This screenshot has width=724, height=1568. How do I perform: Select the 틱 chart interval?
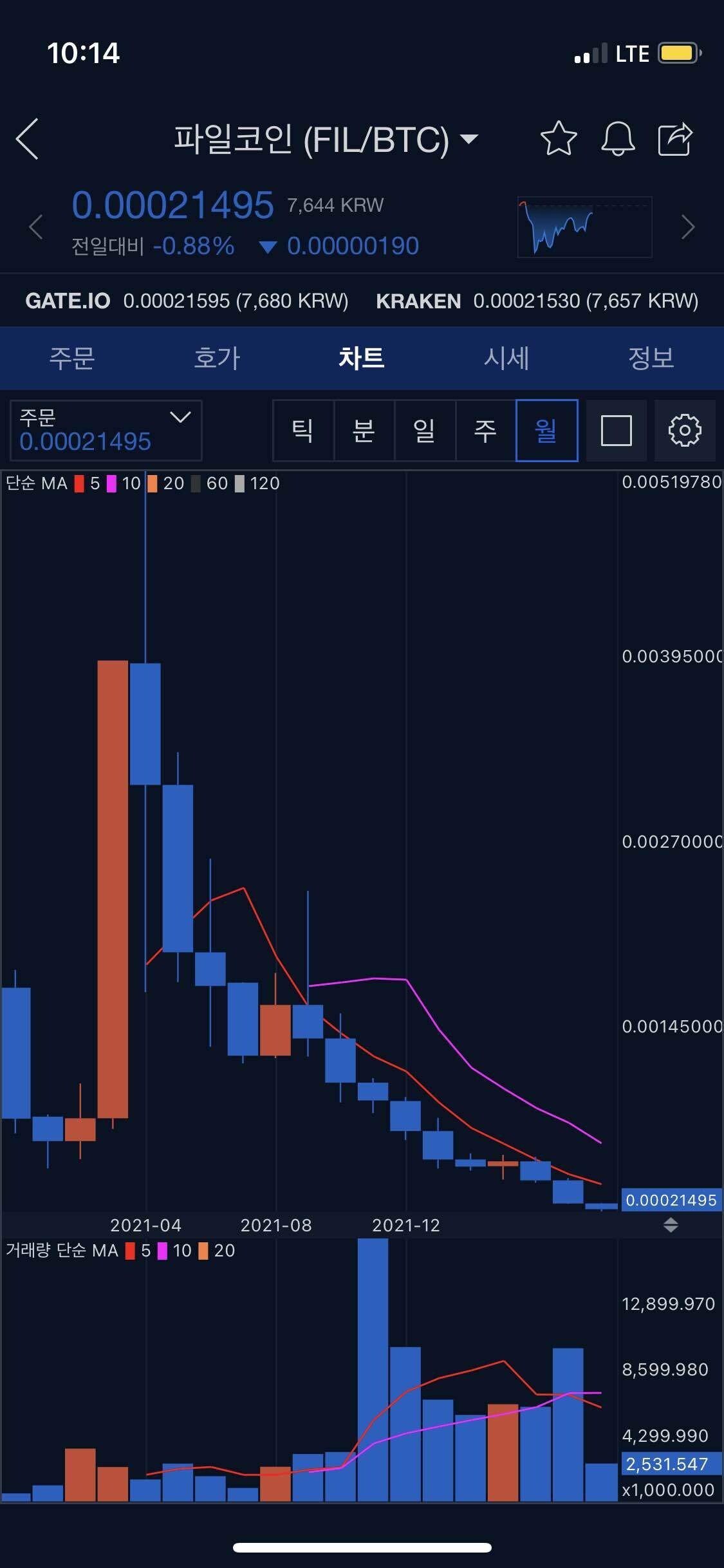tap(303, 430)
